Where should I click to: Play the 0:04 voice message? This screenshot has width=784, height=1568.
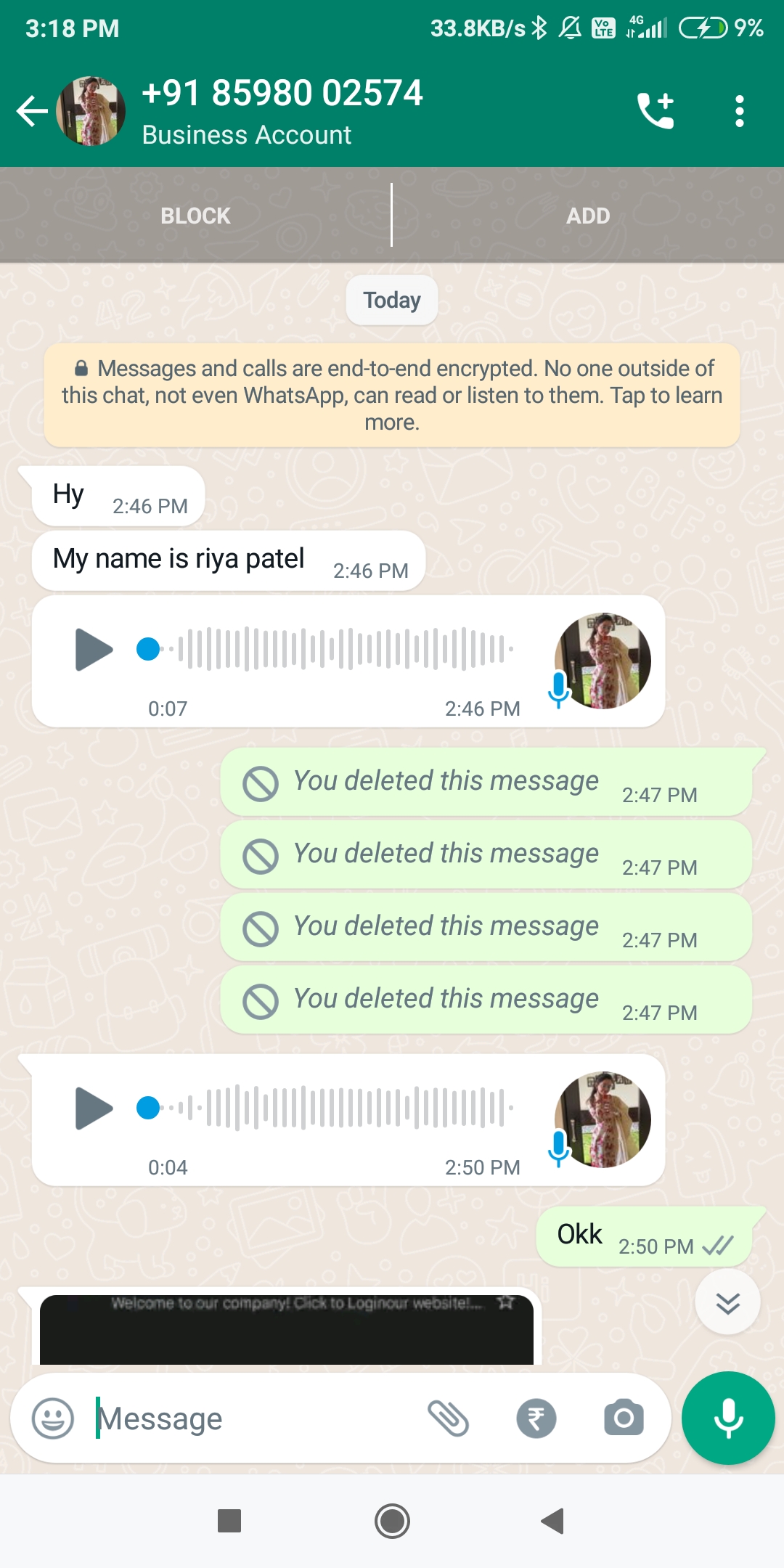pyautogui.click(x=94, y=1108)
